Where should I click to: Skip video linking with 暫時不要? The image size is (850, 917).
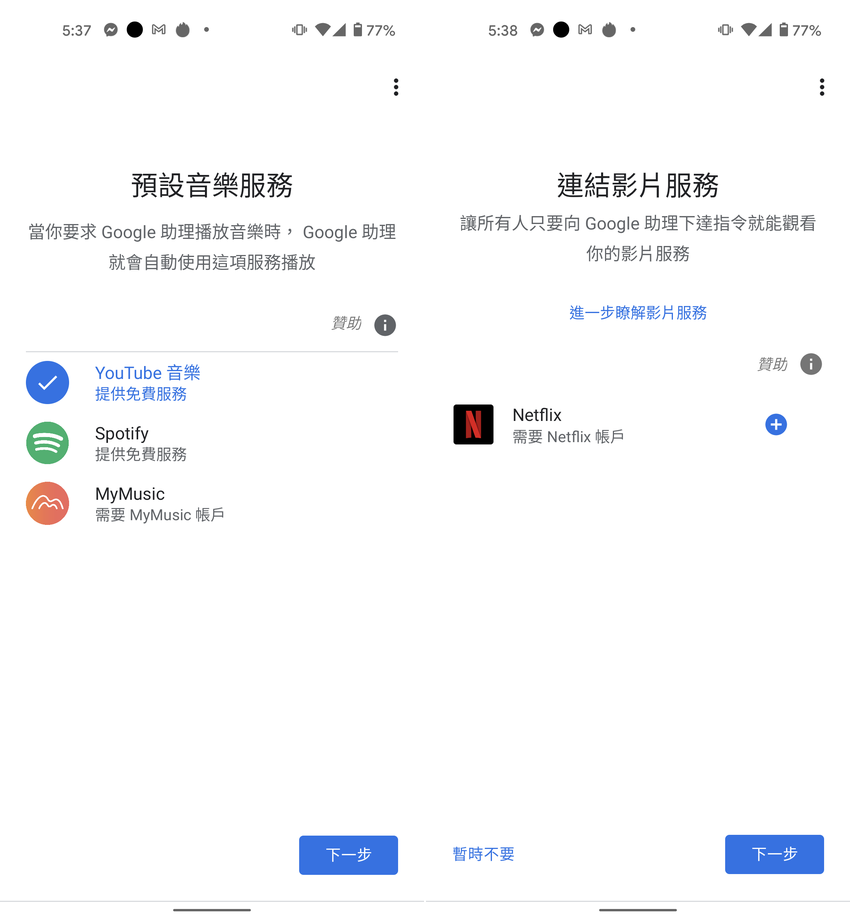point(484,855)
